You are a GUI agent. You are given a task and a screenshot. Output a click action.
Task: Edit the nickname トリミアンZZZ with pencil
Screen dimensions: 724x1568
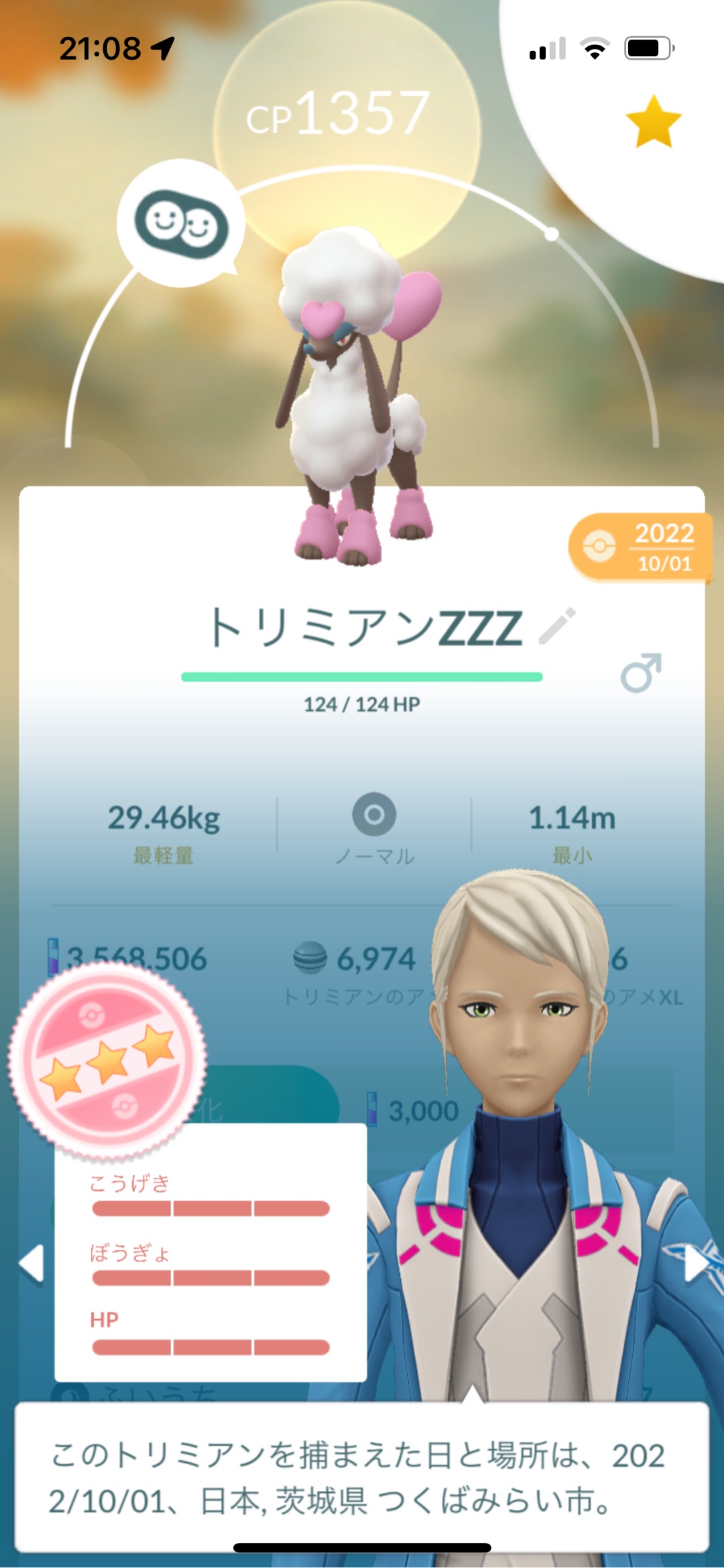coord(558,626)
